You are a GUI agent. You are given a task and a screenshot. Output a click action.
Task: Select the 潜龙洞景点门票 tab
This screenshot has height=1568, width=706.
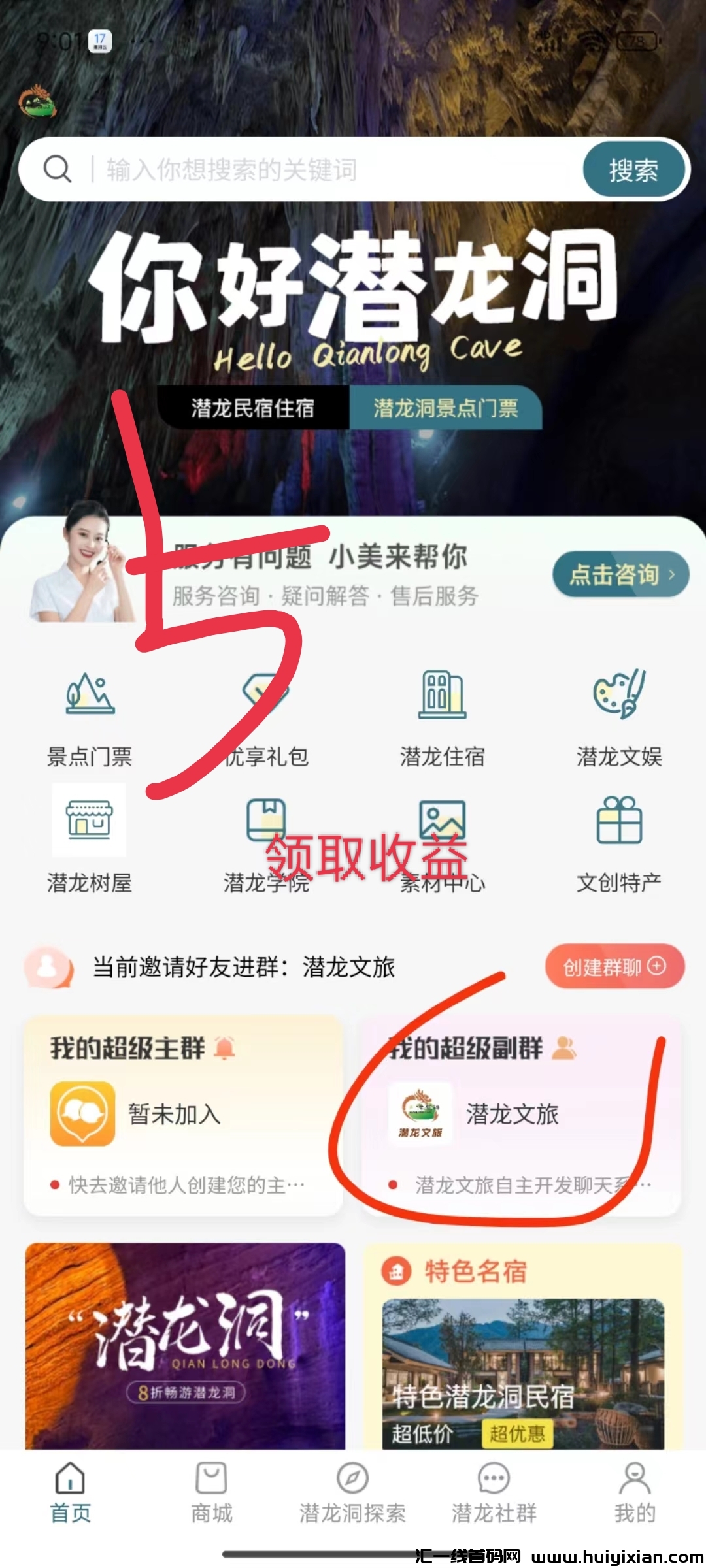coord(446,408)
